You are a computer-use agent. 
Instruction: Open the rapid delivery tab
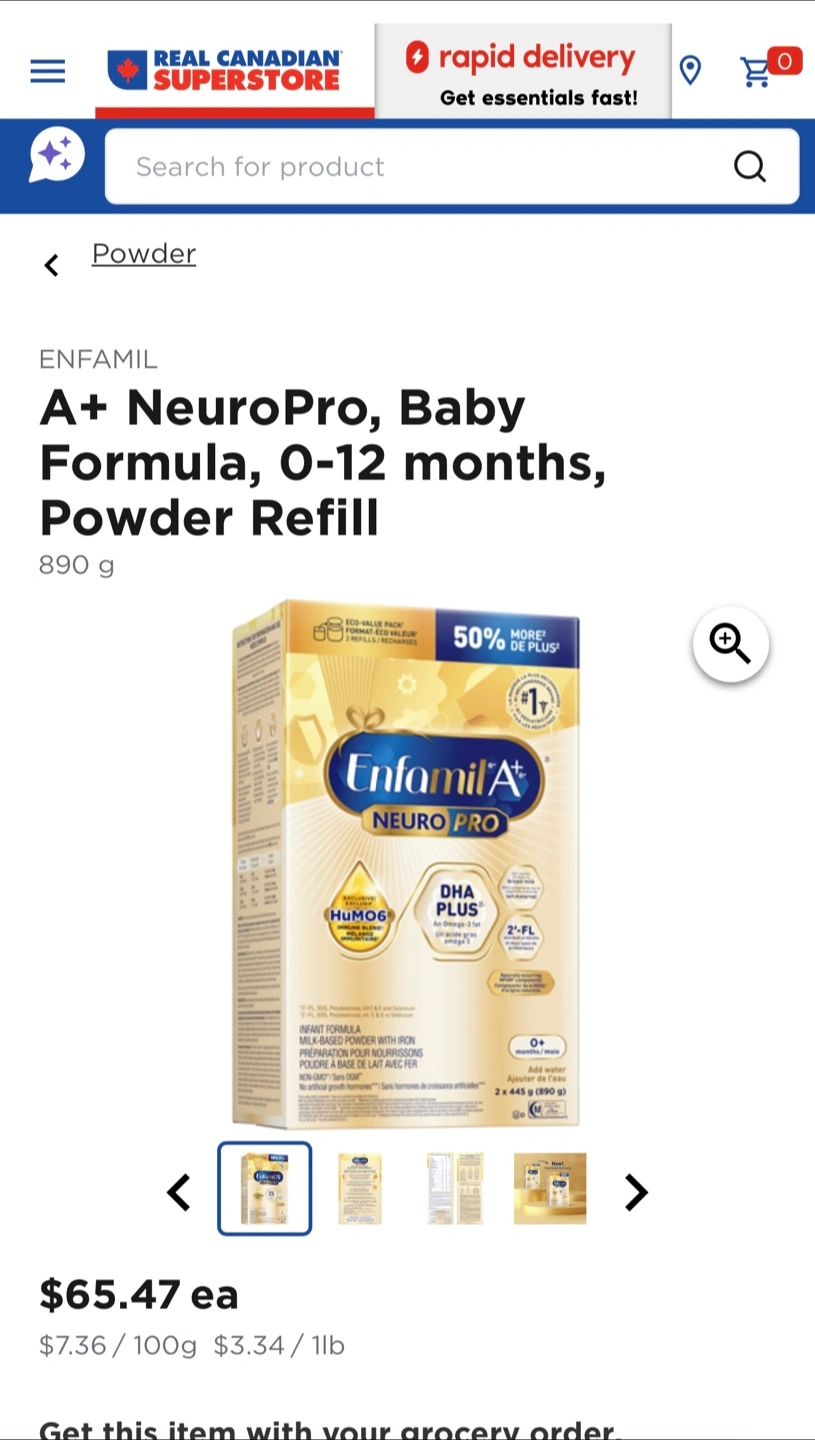tap(523, 71)
